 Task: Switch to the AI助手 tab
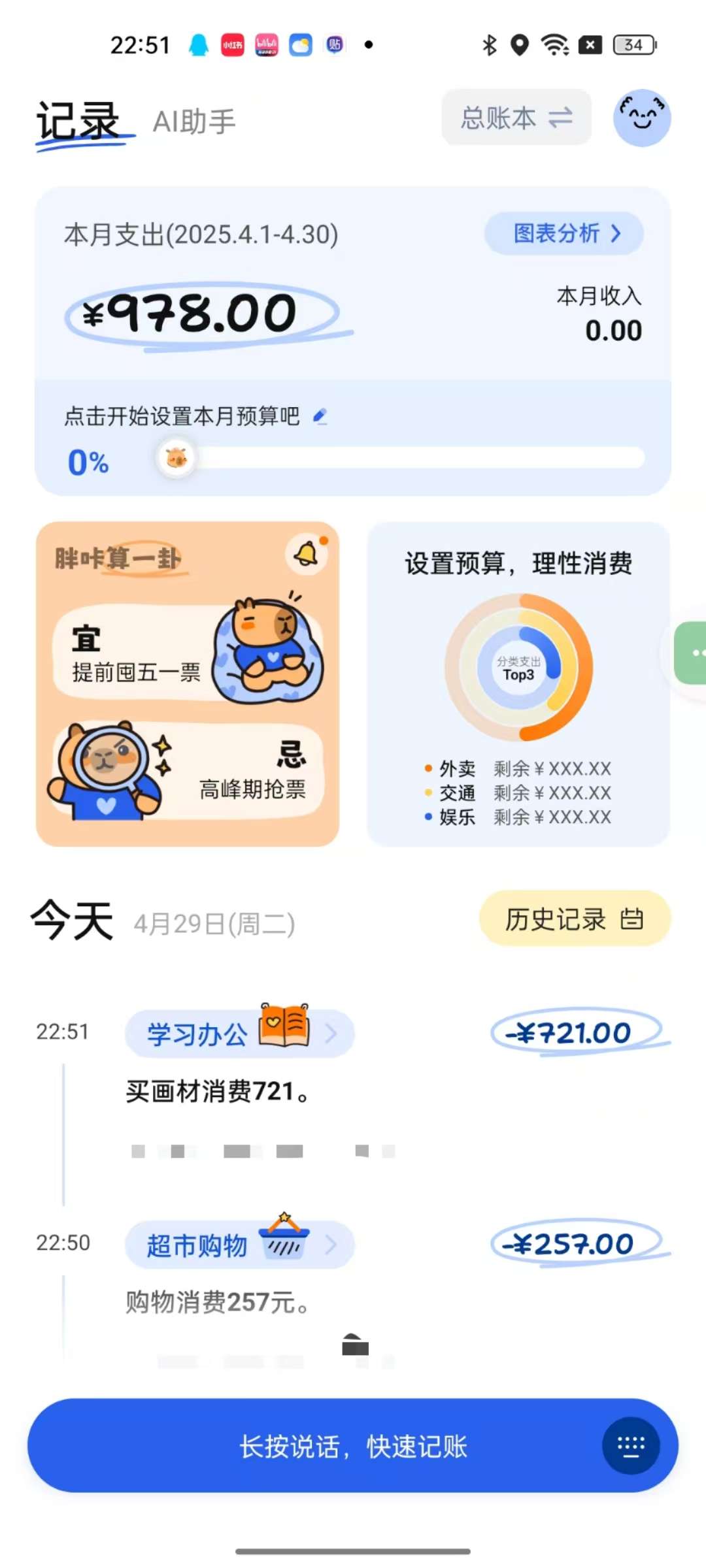[194, 122]
